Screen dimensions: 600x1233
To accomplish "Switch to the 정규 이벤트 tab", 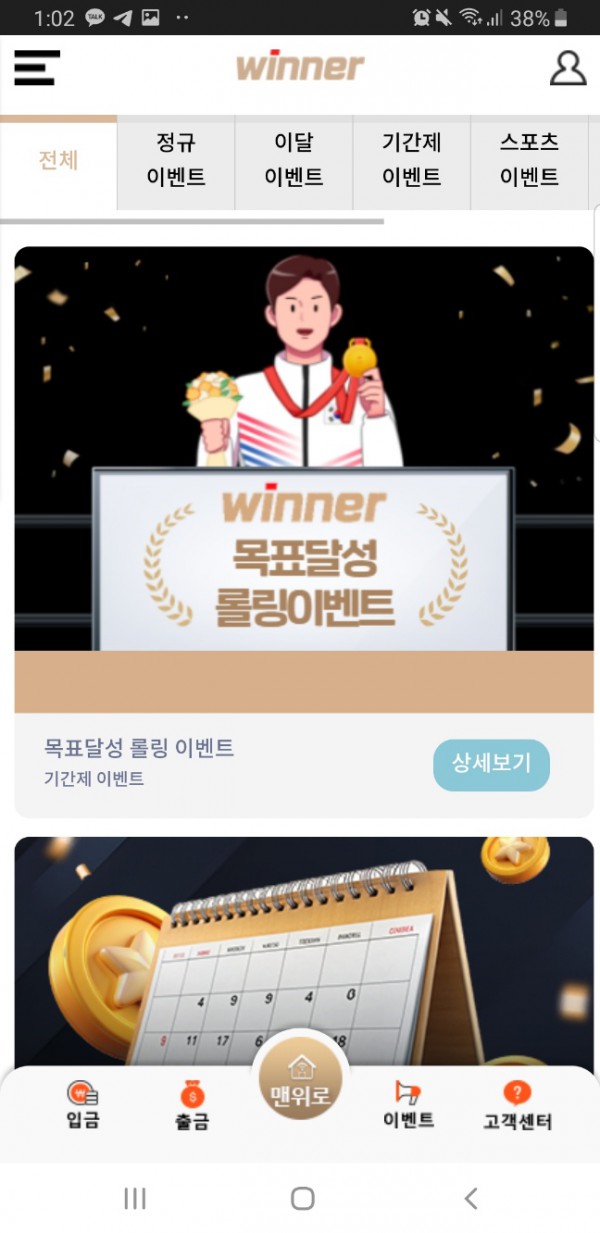I will [x=176, y=160].
